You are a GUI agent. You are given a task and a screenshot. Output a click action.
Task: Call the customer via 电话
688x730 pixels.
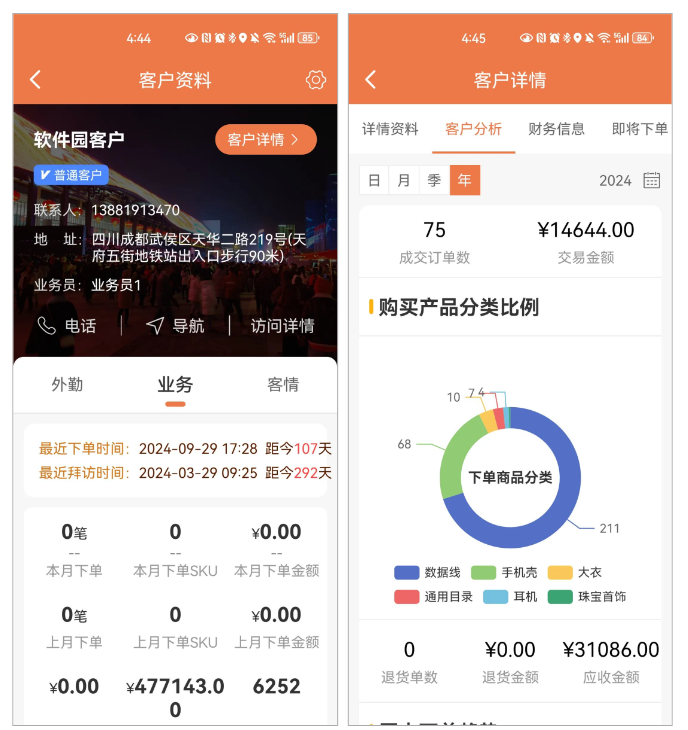pos(67,326)
